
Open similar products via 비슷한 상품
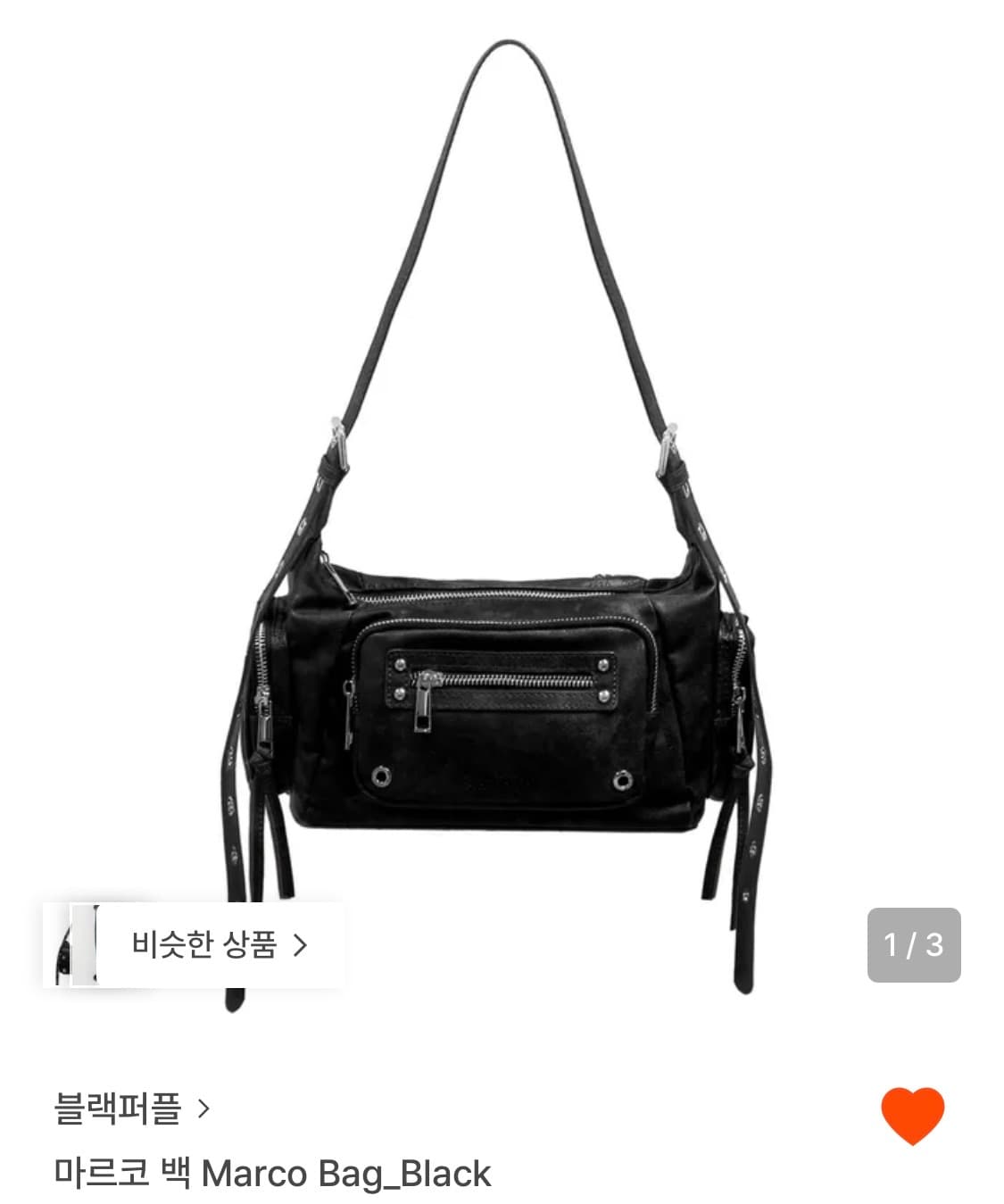click(194, 944)
